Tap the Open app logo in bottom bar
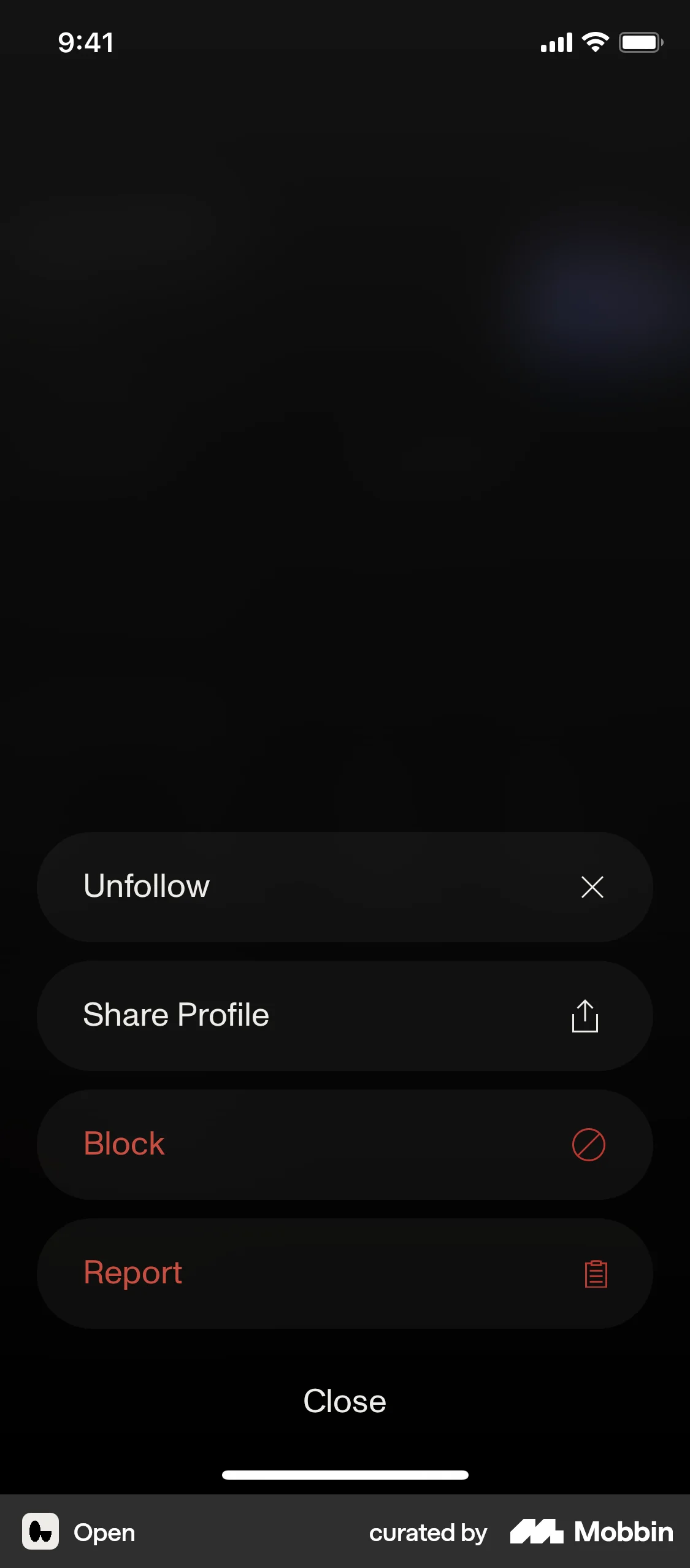 click(x=40, y=1532)
